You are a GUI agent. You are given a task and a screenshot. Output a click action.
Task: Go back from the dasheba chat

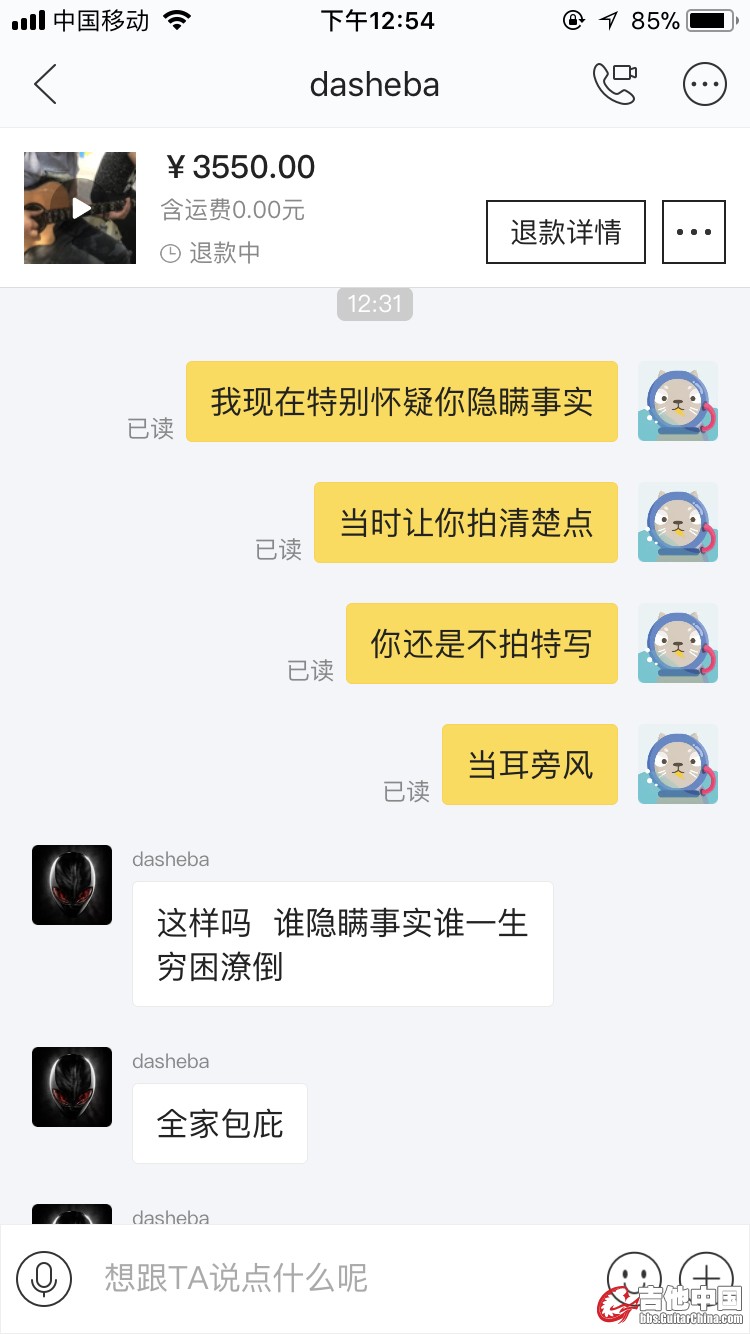pyautogui.click(x=45, y=85)
